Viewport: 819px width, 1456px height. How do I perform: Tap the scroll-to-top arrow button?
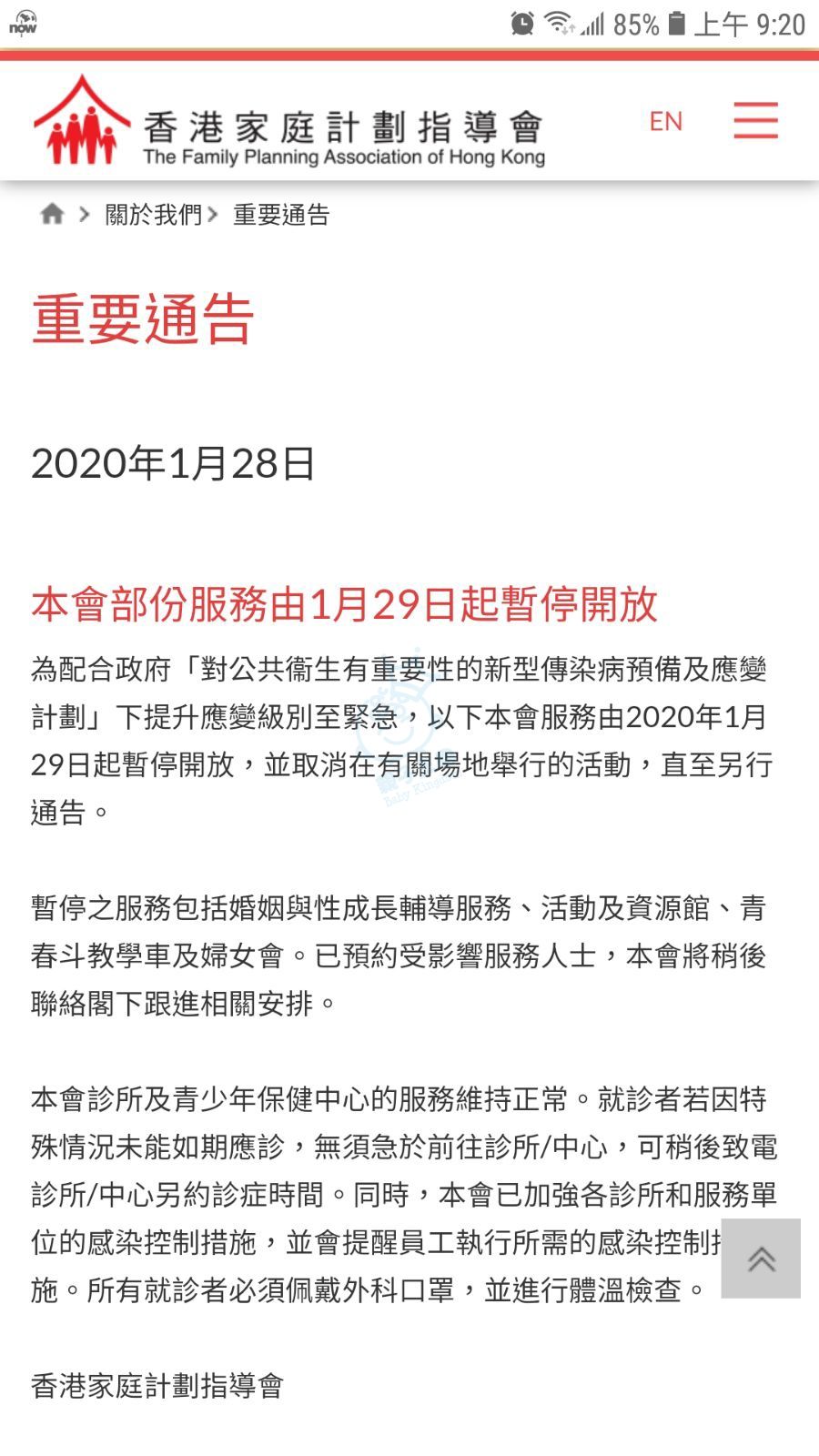[761, 1259]
